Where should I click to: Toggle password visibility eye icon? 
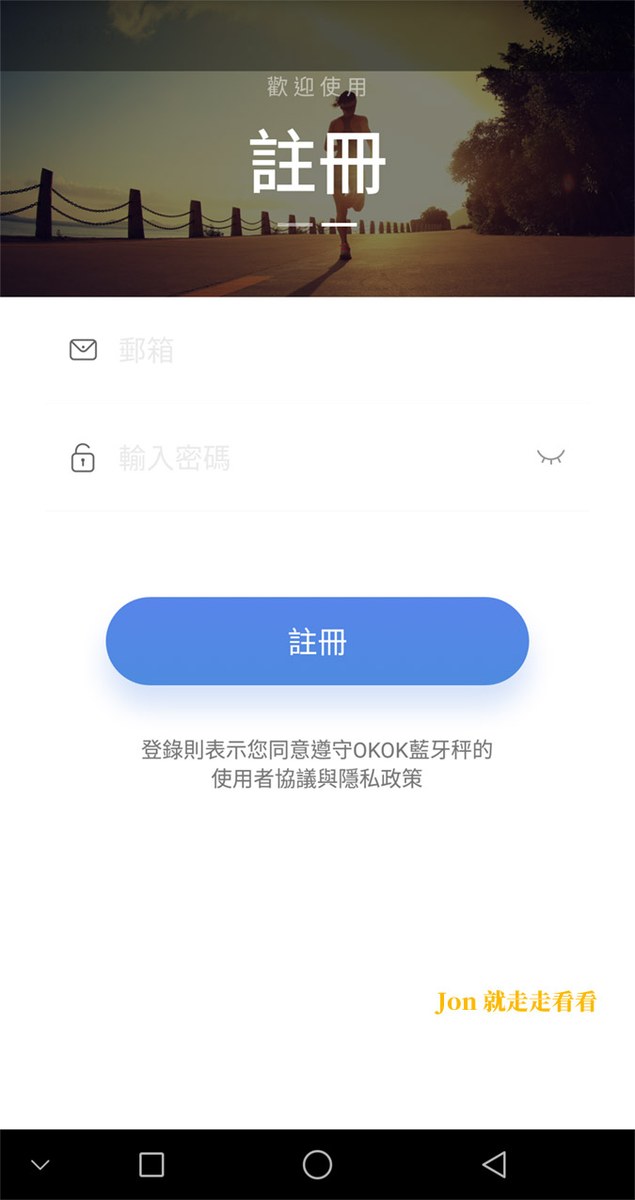551,457
